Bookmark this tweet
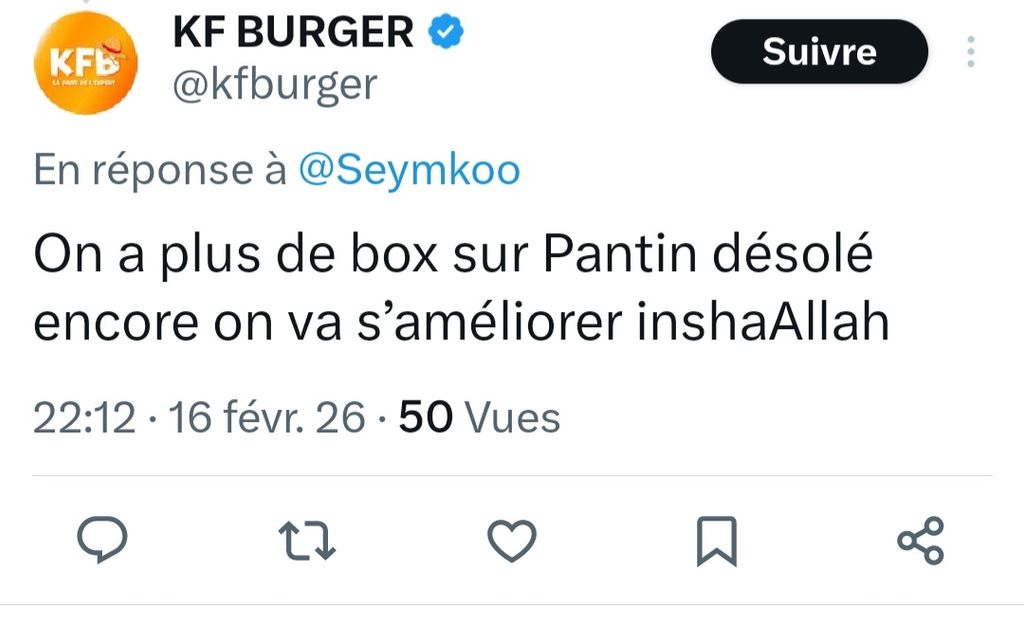This screenshot has width=1024, height=625. pos(715,540)
